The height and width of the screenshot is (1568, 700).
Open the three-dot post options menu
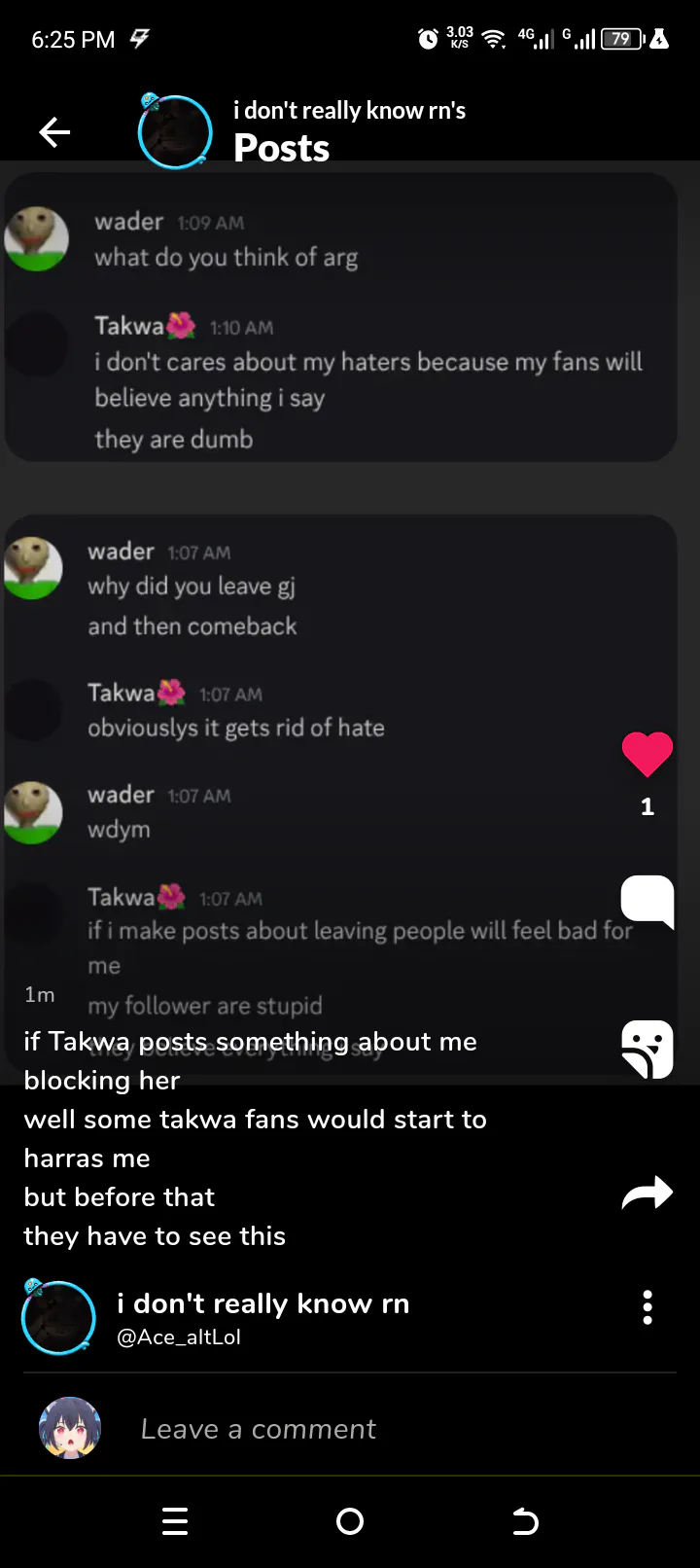(647, 1307)
